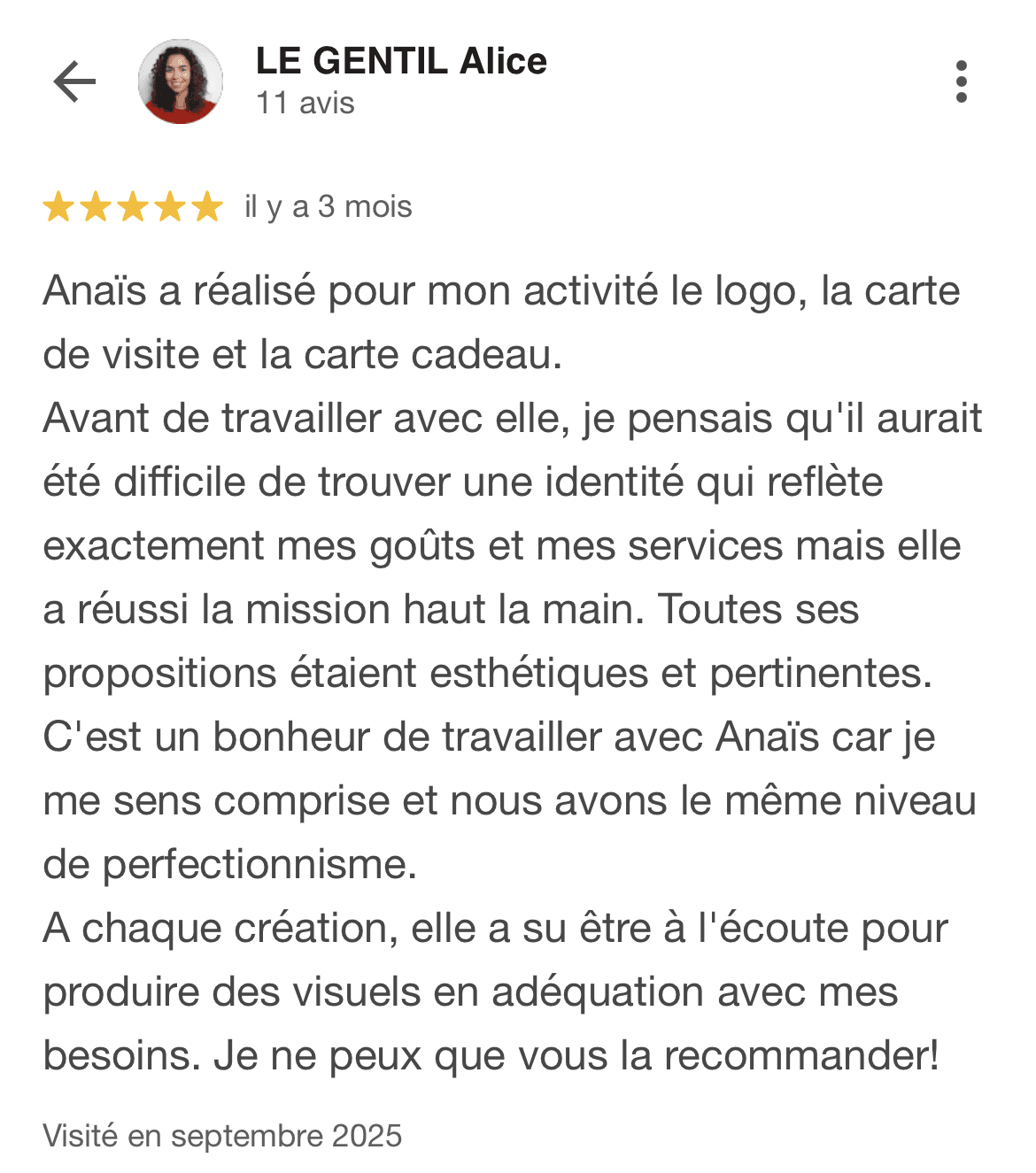Viewport: 1036px width, 1173px height.
Task: Open the three-dot overflow menu
Action: tap(962, 82)
